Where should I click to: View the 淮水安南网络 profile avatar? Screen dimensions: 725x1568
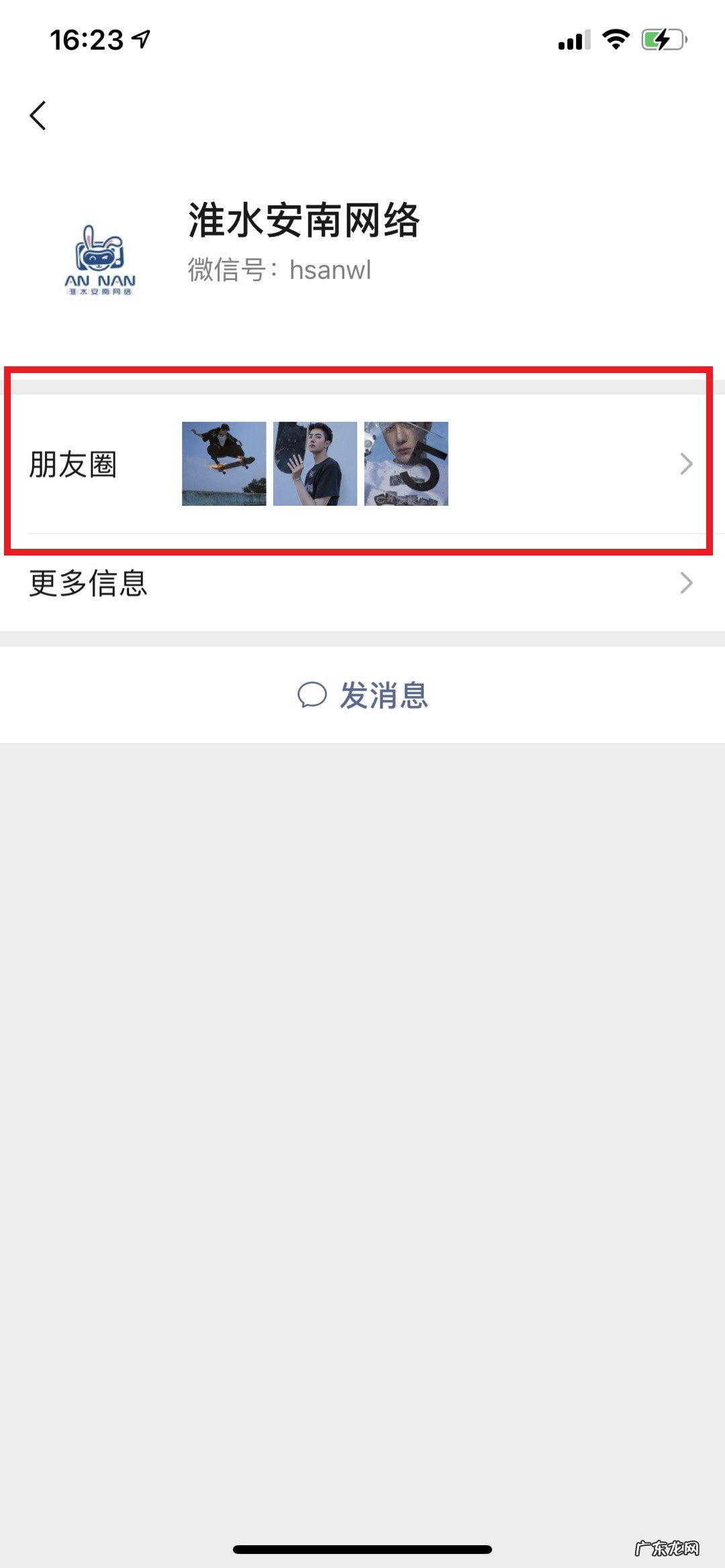point(101,260)
